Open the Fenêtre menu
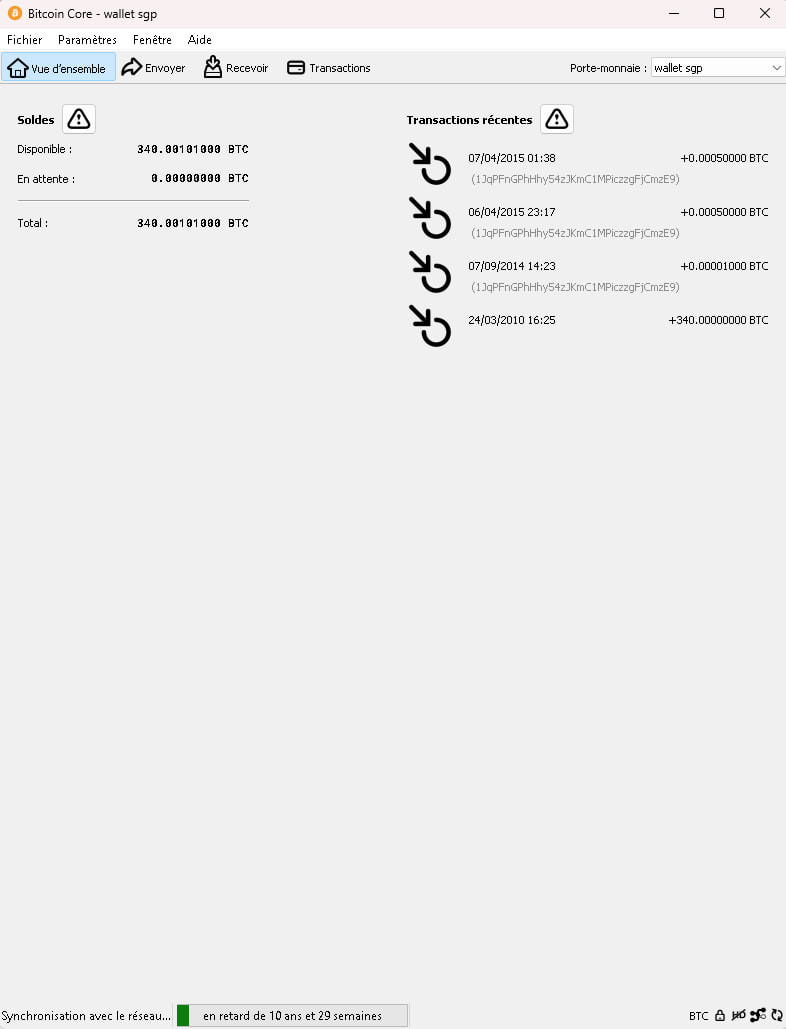Image resolution: width=786 pixels, height=1029 pixels. (x=152, y=40)
